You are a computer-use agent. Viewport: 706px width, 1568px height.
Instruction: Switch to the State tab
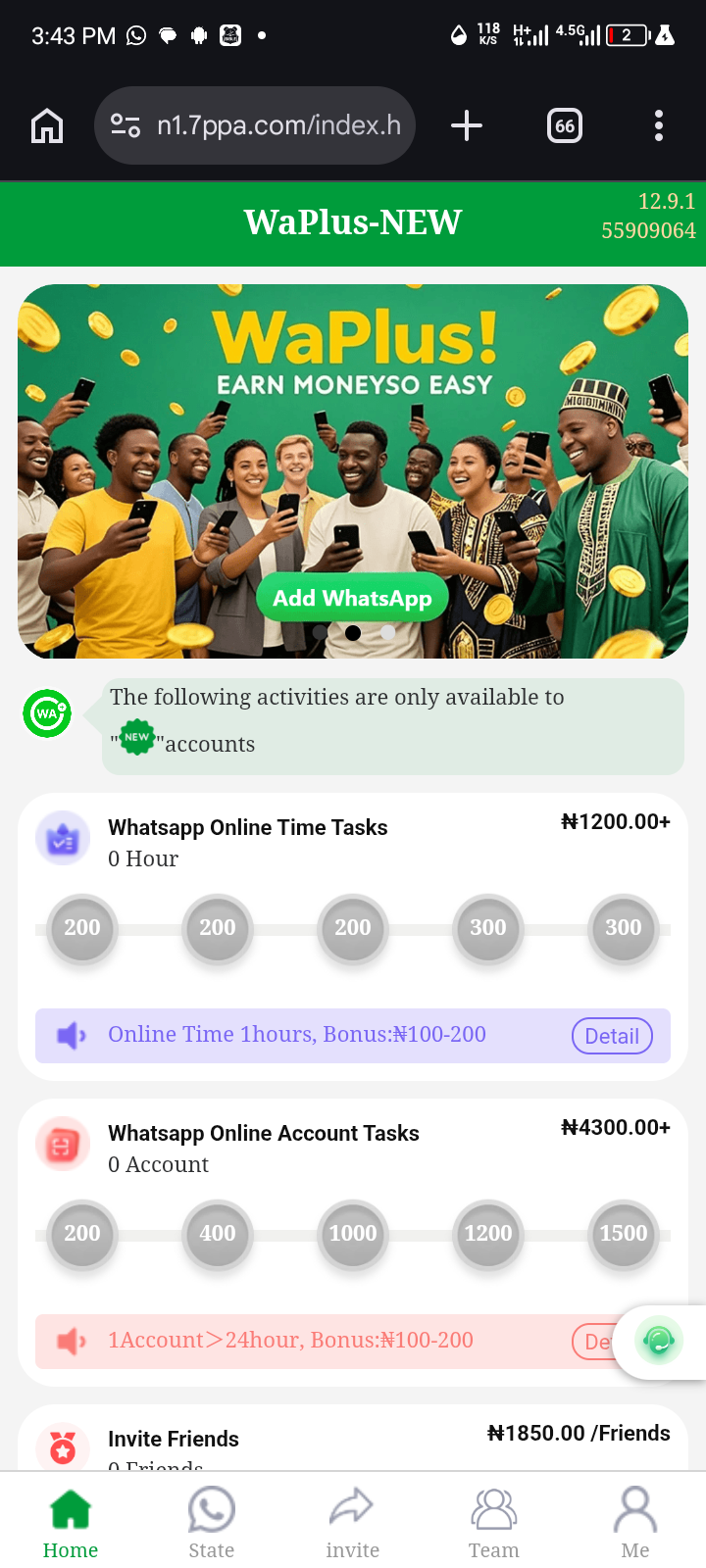coord(212,1522)
